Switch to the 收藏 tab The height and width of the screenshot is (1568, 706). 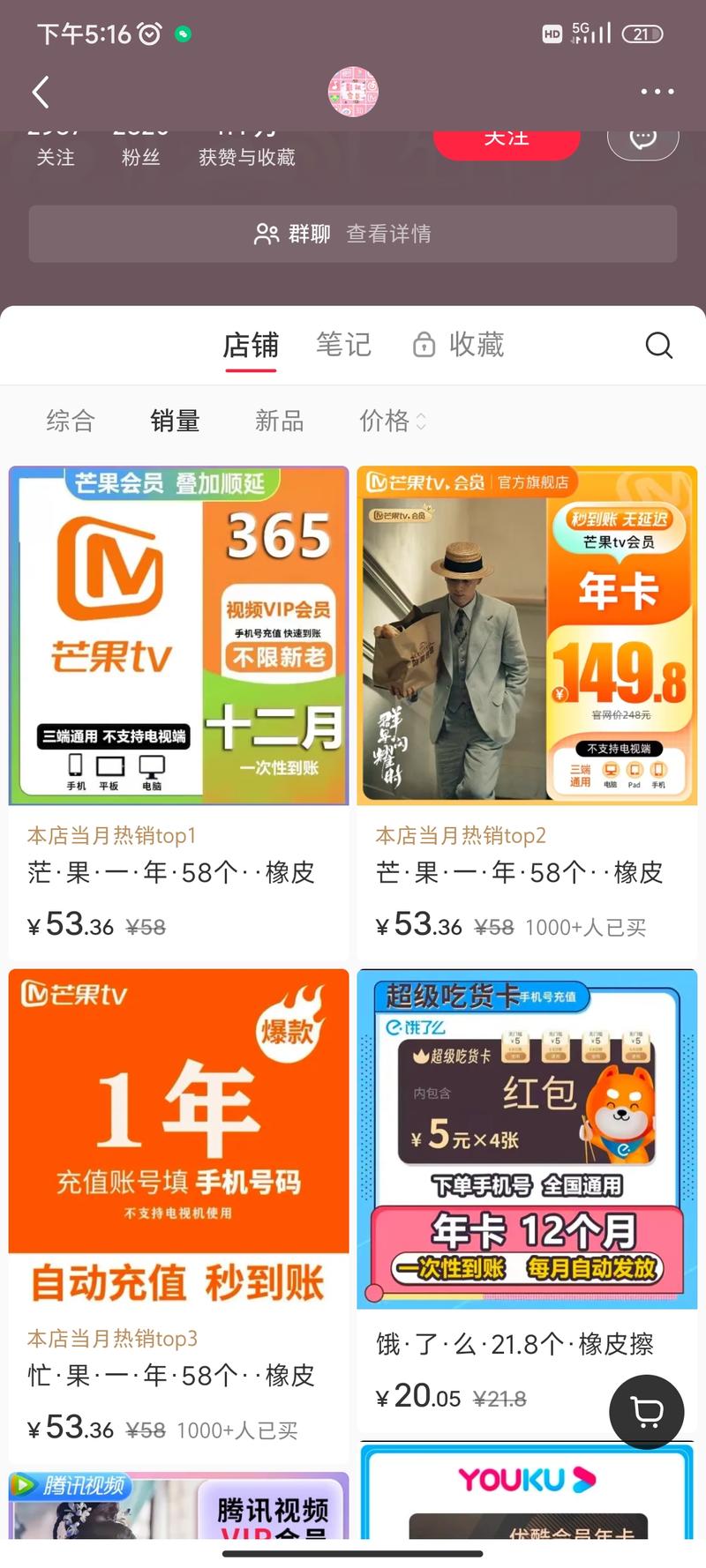coord(459,345)
